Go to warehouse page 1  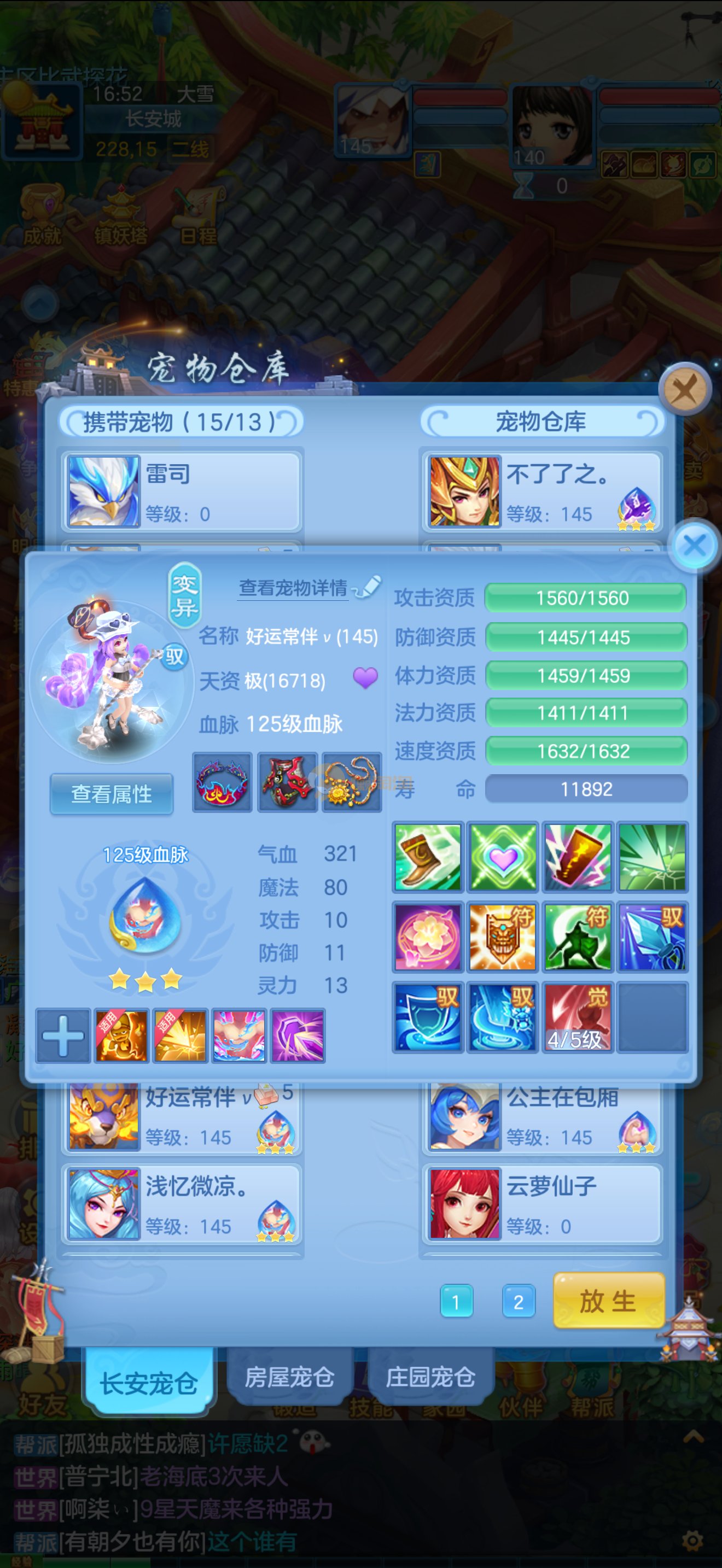[x=456, y=1302]
